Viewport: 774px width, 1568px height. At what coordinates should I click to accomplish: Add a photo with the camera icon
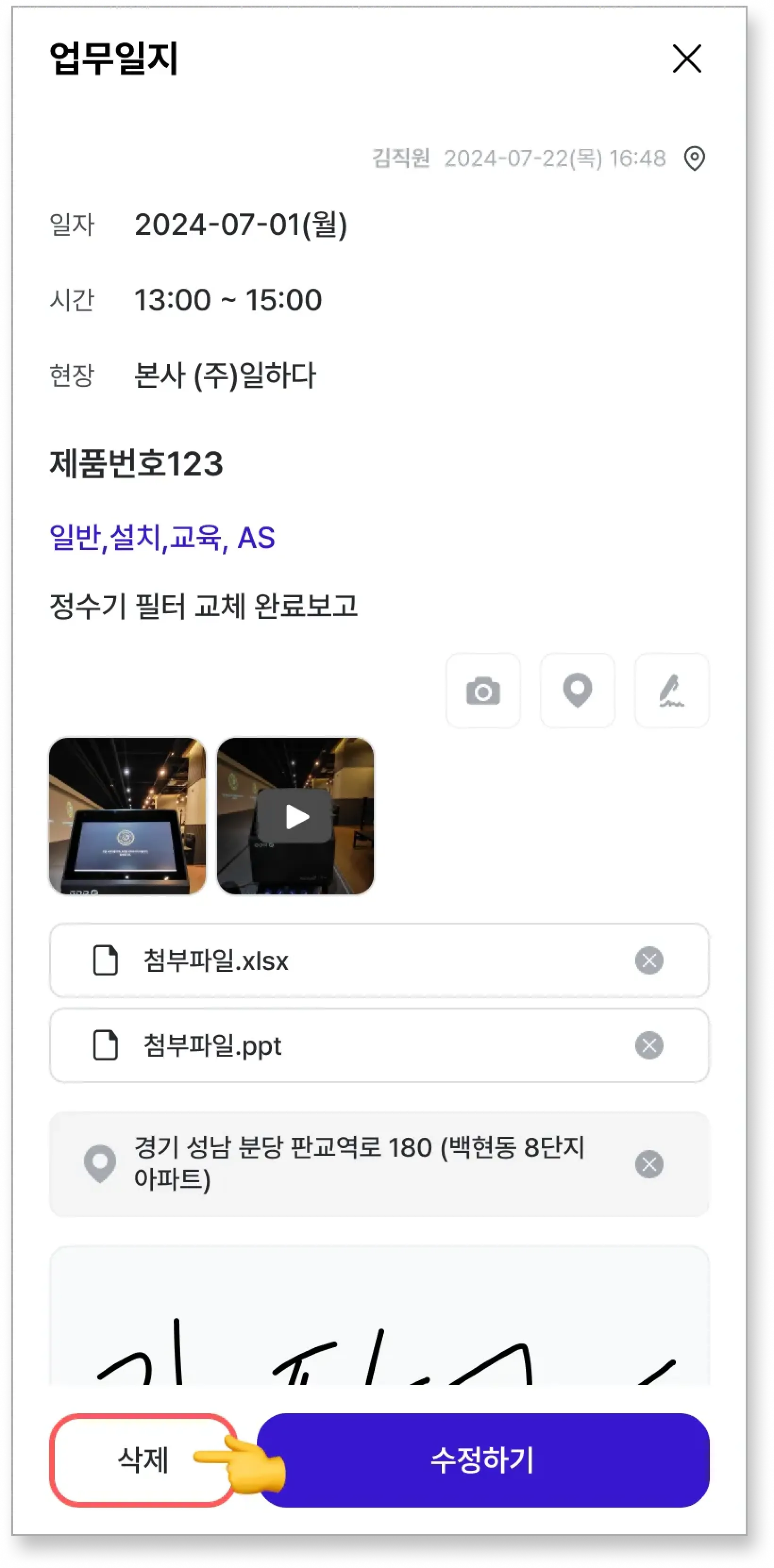click(483, 690)
